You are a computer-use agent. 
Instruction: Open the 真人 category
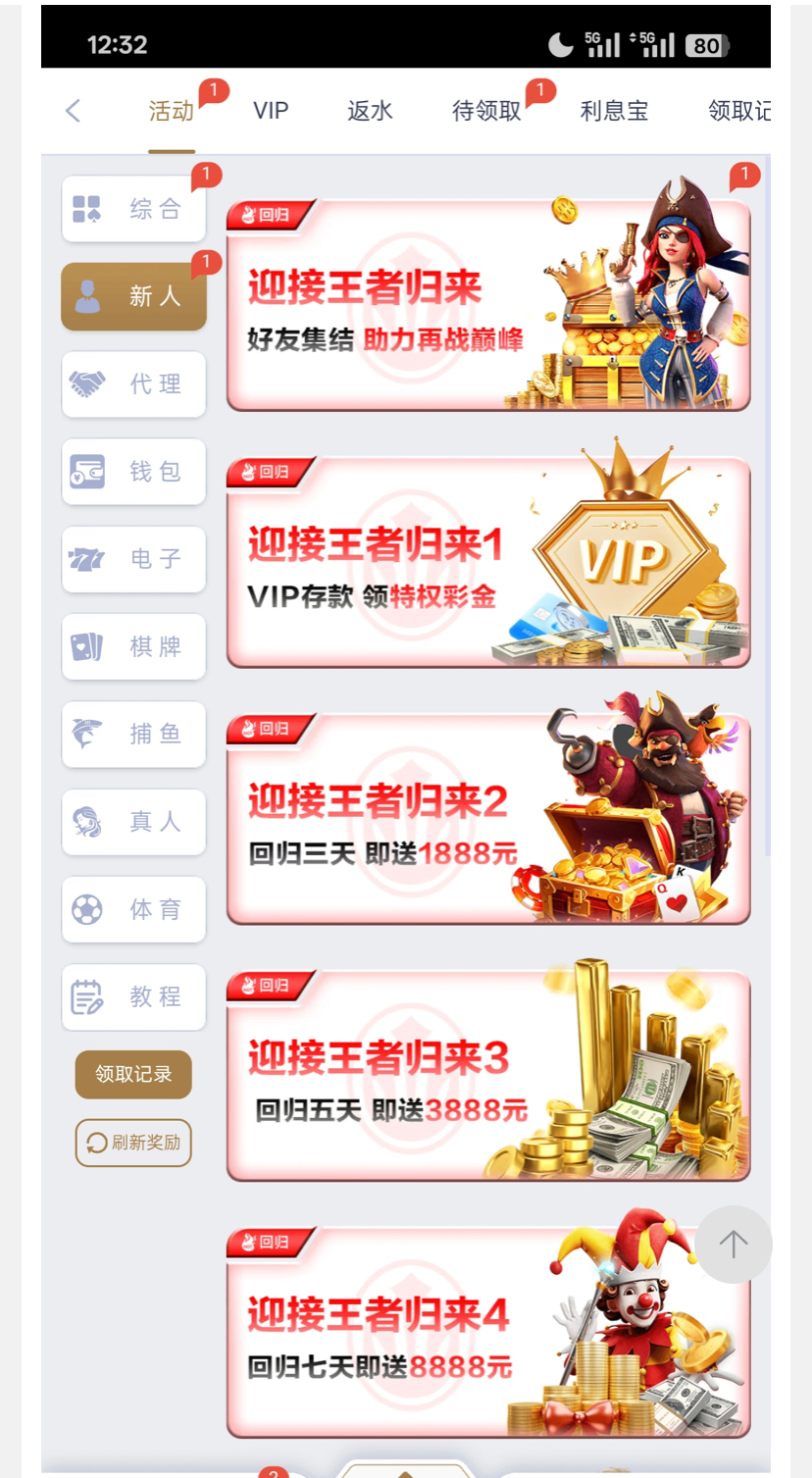click(x=133, y=822)
